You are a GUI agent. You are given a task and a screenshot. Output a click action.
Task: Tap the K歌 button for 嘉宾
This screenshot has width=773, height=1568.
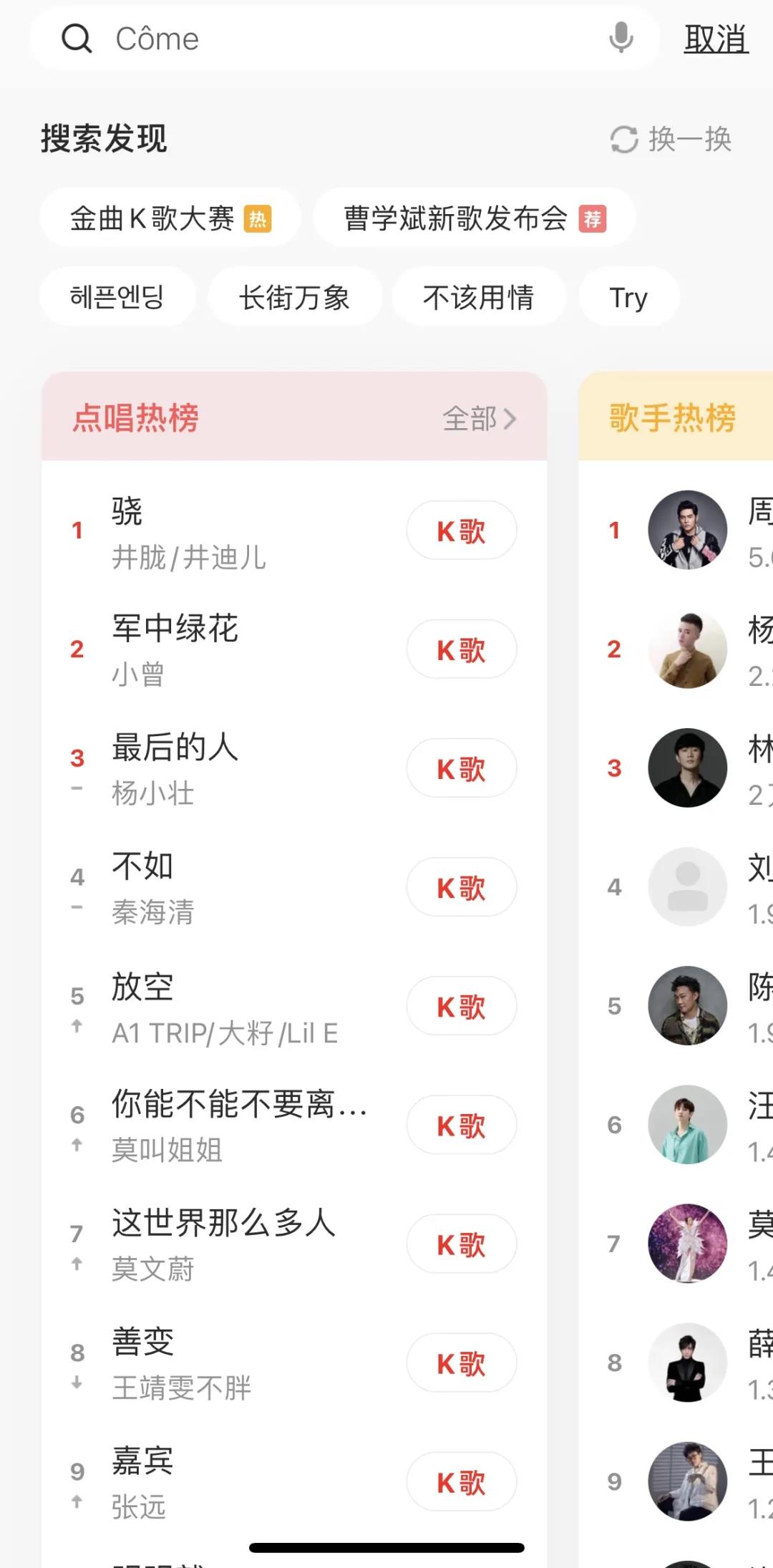click(x=462, y=1481)
